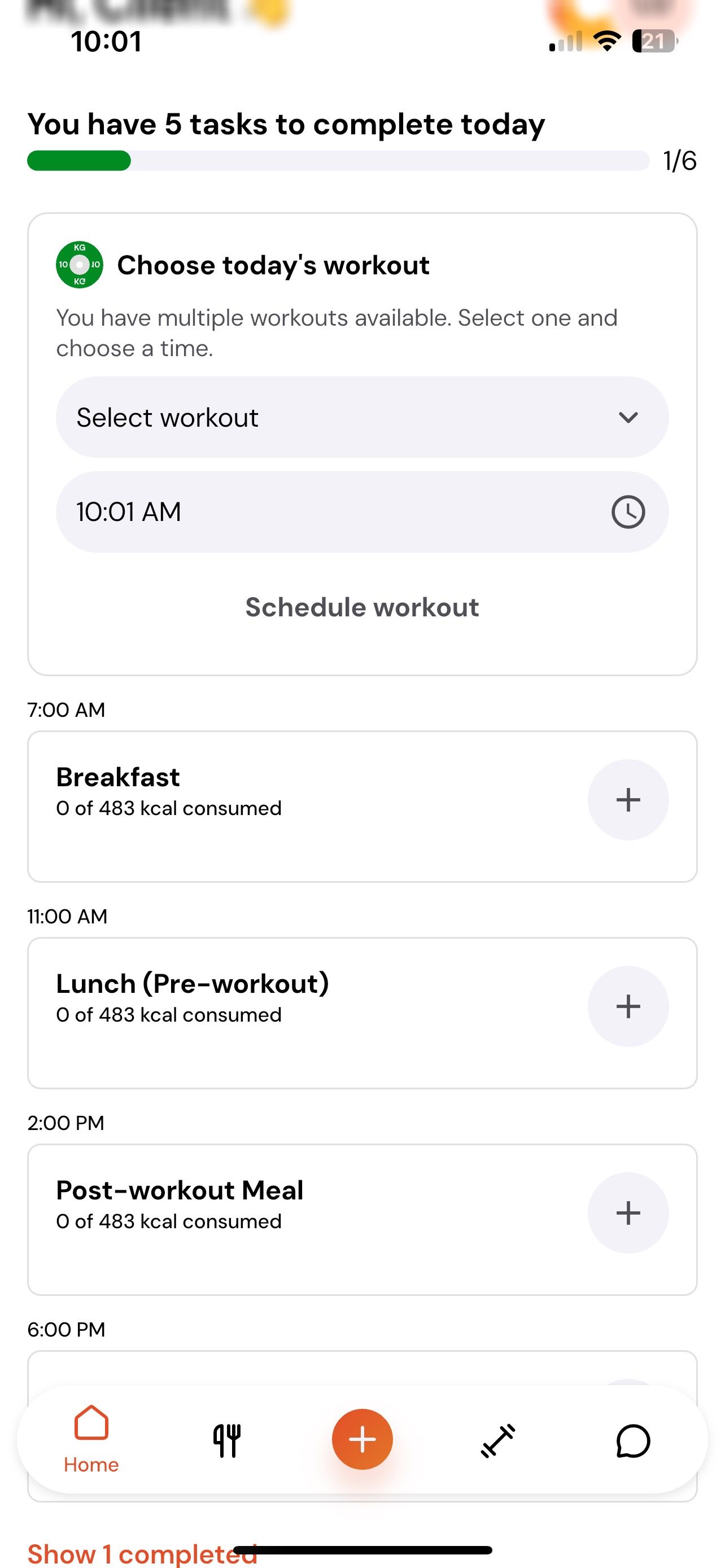The image size is (725, 1568).
Task: Add food to Lunch (Pre-workout)
Action: coord(628,1006)
